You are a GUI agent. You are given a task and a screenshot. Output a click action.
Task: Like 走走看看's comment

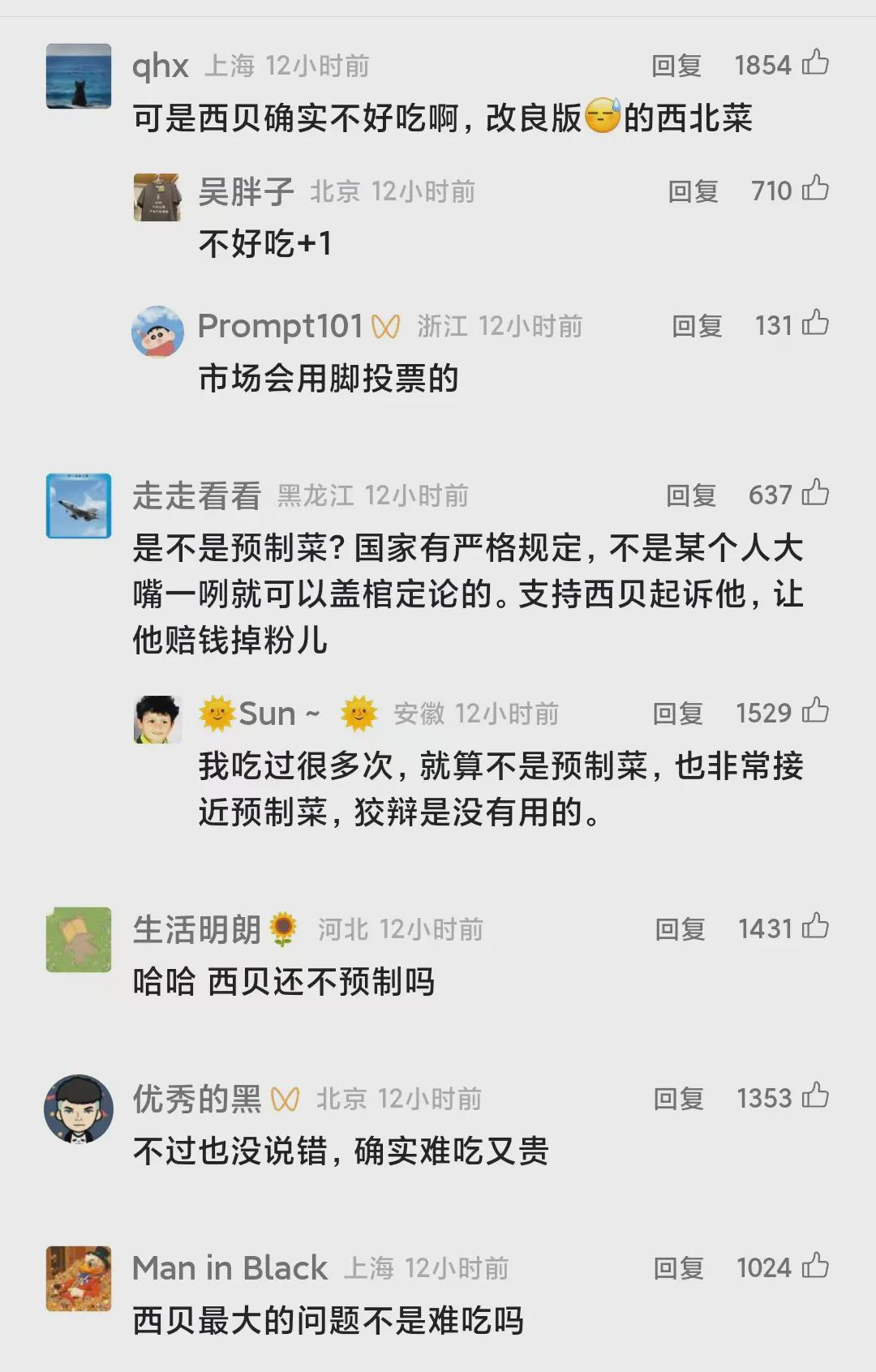tap(815, 493)
